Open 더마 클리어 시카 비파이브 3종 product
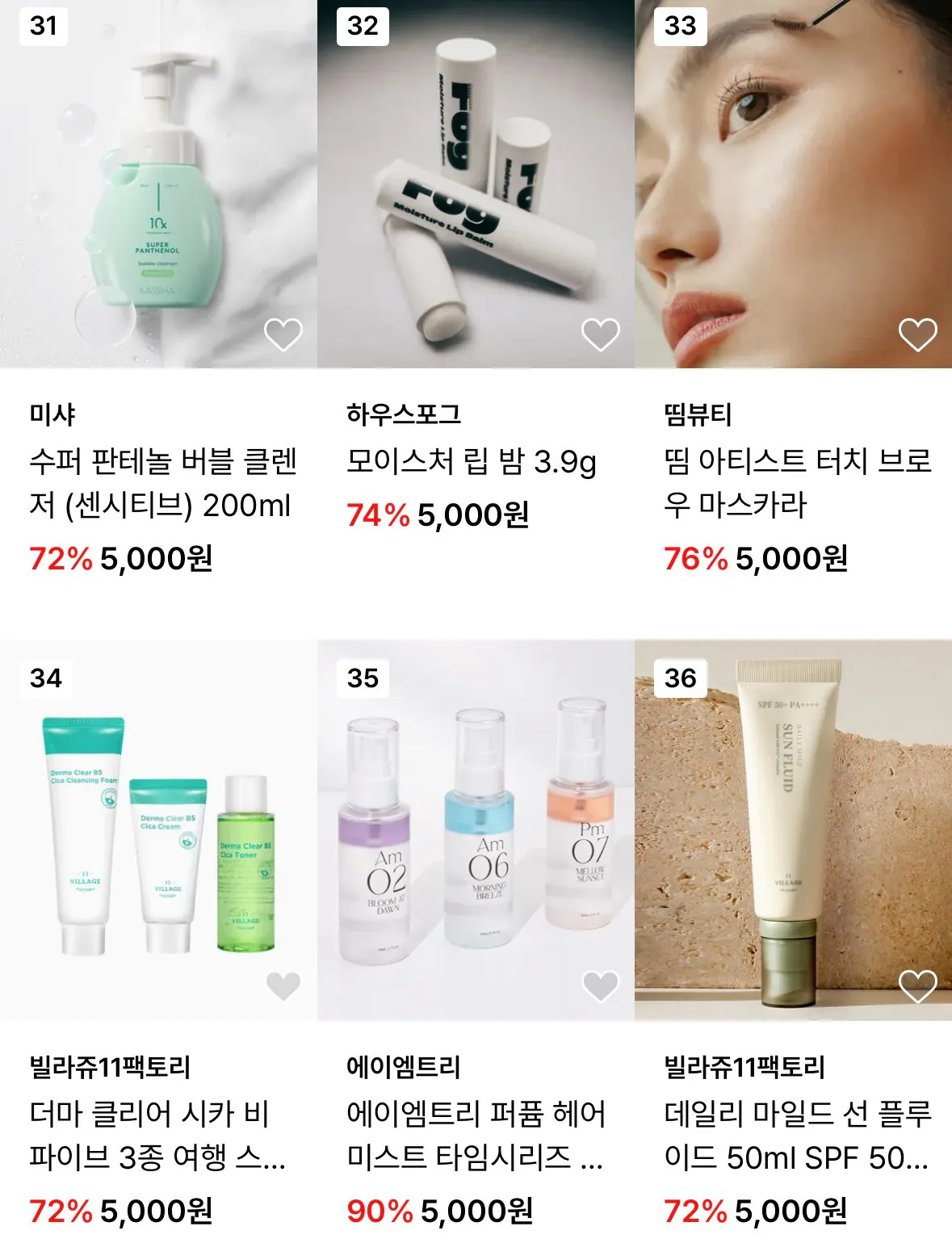Viewport: 952px width, 1260px height. [x=157, y=832]
